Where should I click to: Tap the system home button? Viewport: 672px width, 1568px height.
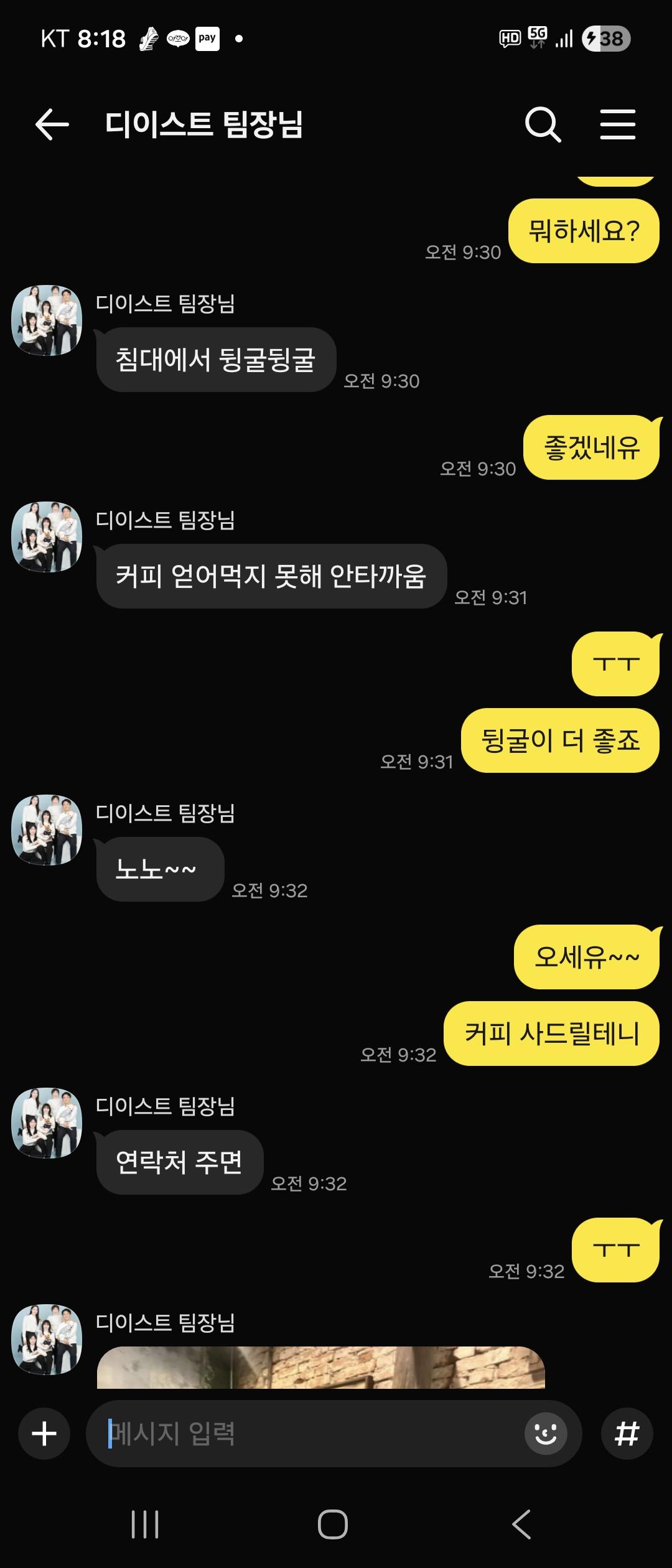[x=333, y=1524]
